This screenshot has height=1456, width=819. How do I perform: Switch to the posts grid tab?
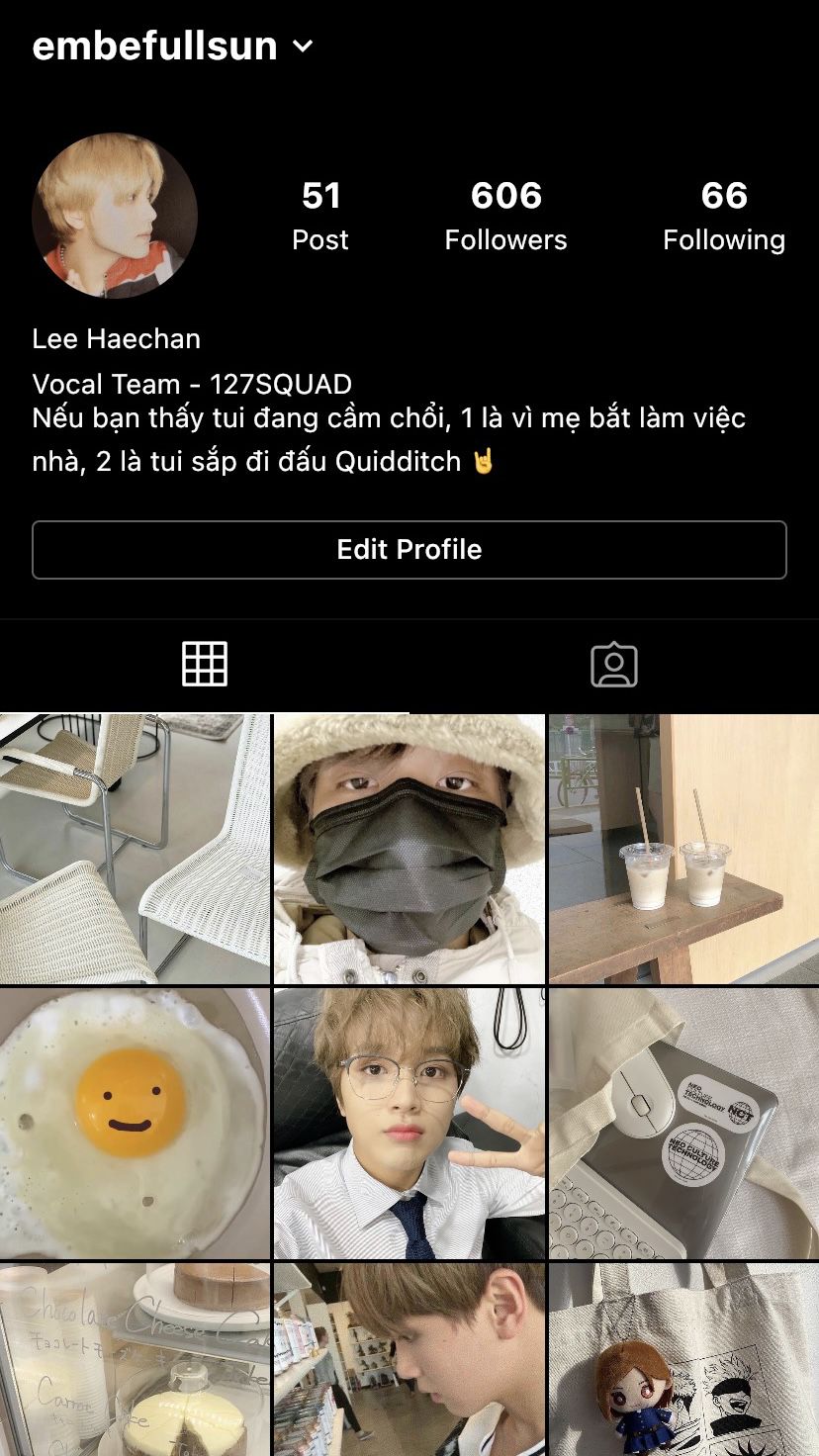pos(205,664)
